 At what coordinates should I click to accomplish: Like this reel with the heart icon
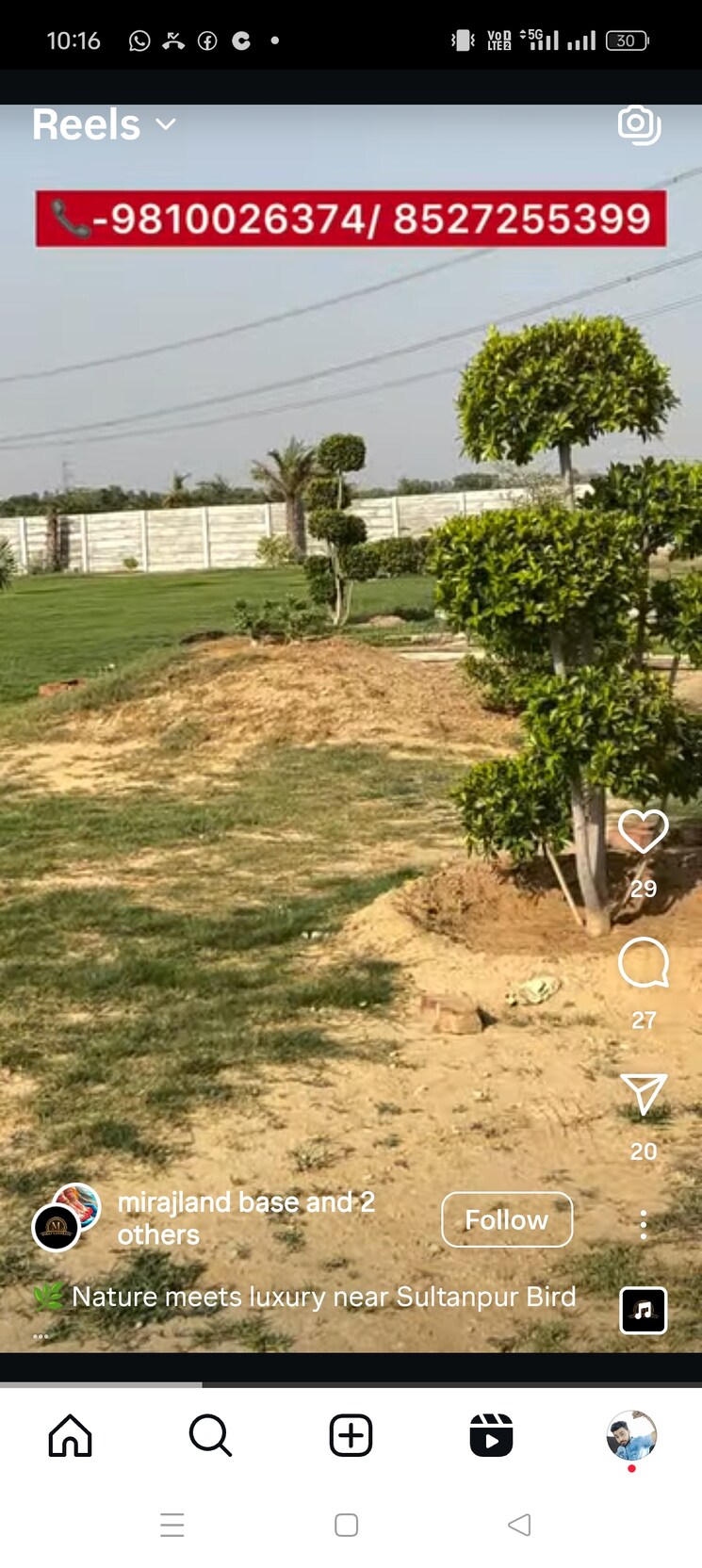[643, 832]
